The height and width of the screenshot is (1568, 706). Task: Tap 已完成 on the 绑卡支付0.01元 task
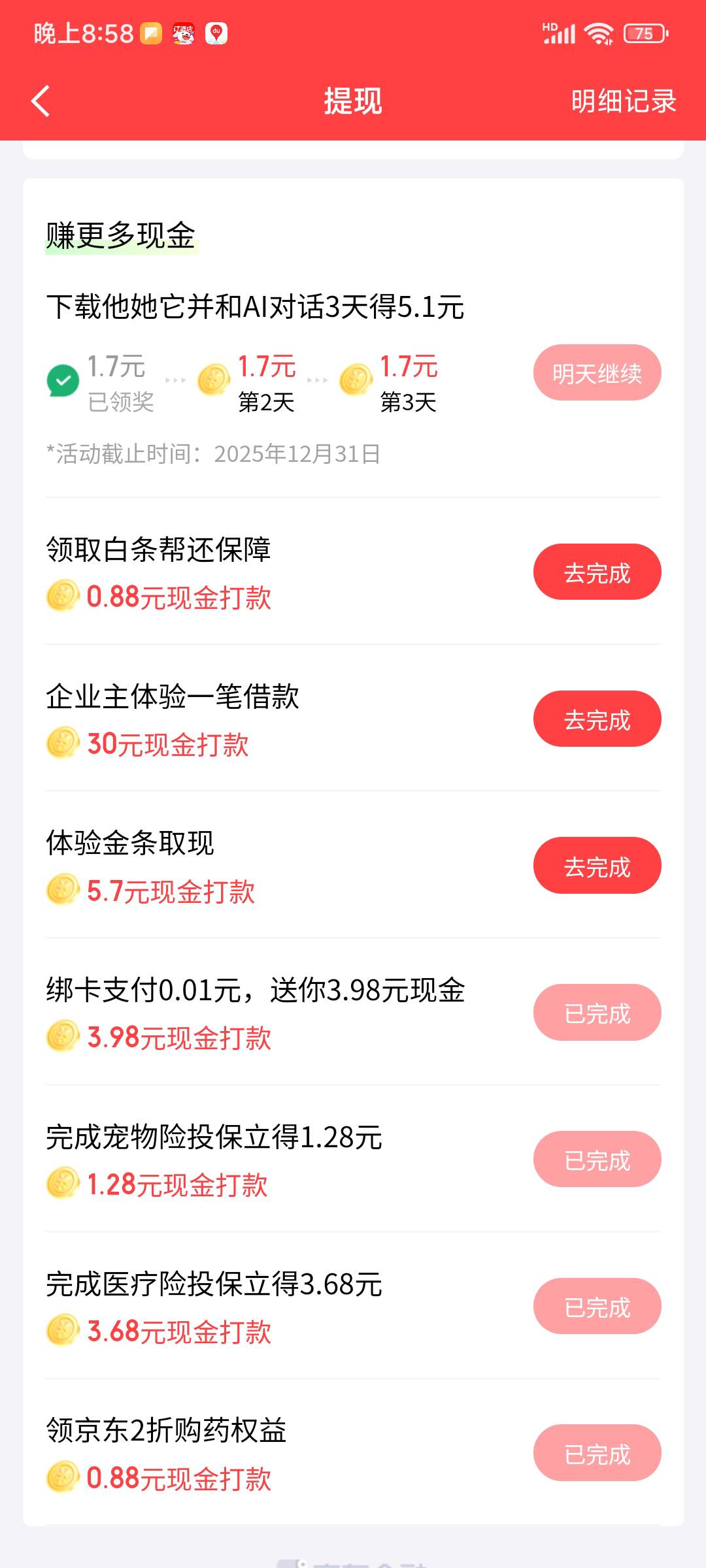(x=597, y=1013)
